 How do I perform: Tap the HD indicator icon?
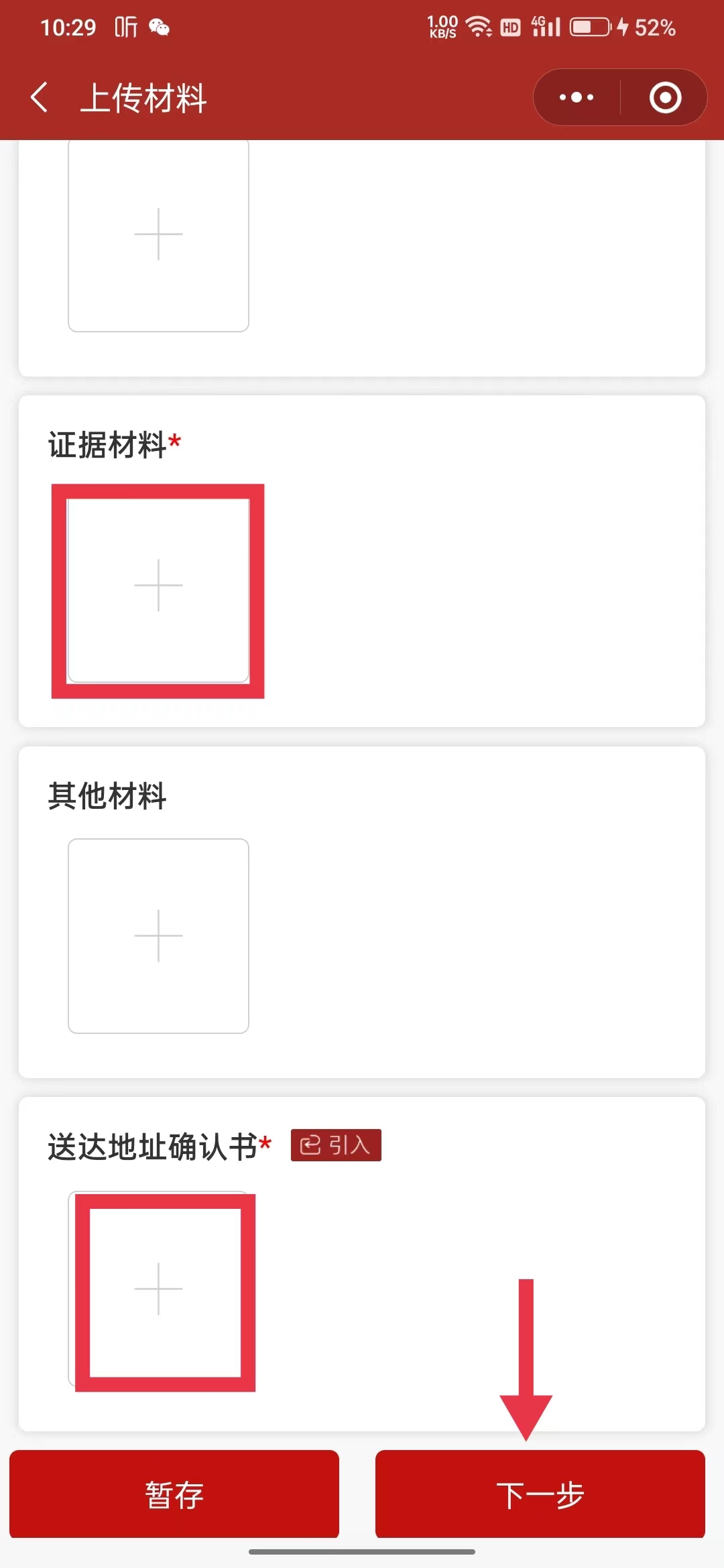(510, 27)
